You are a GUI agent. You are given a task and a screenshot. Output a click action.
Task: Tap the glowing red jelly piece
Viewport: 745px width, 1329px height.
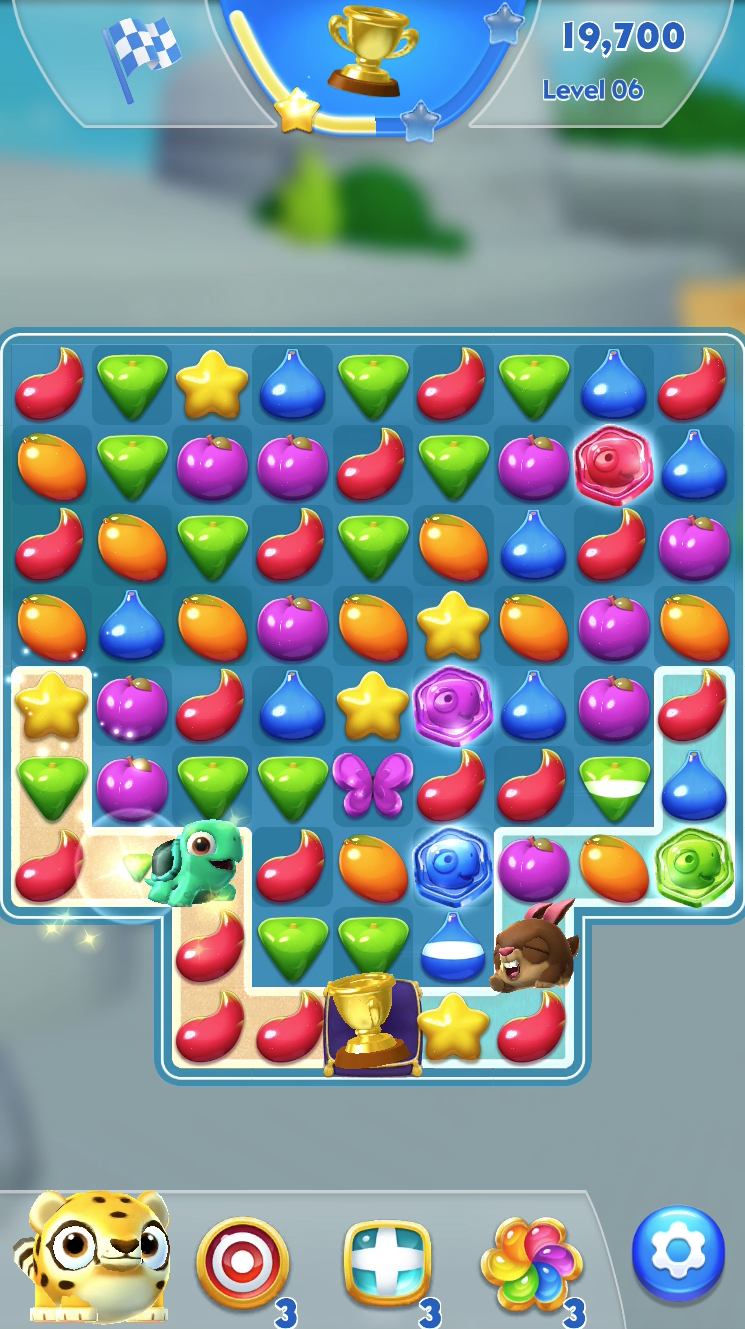coord(613,464)
